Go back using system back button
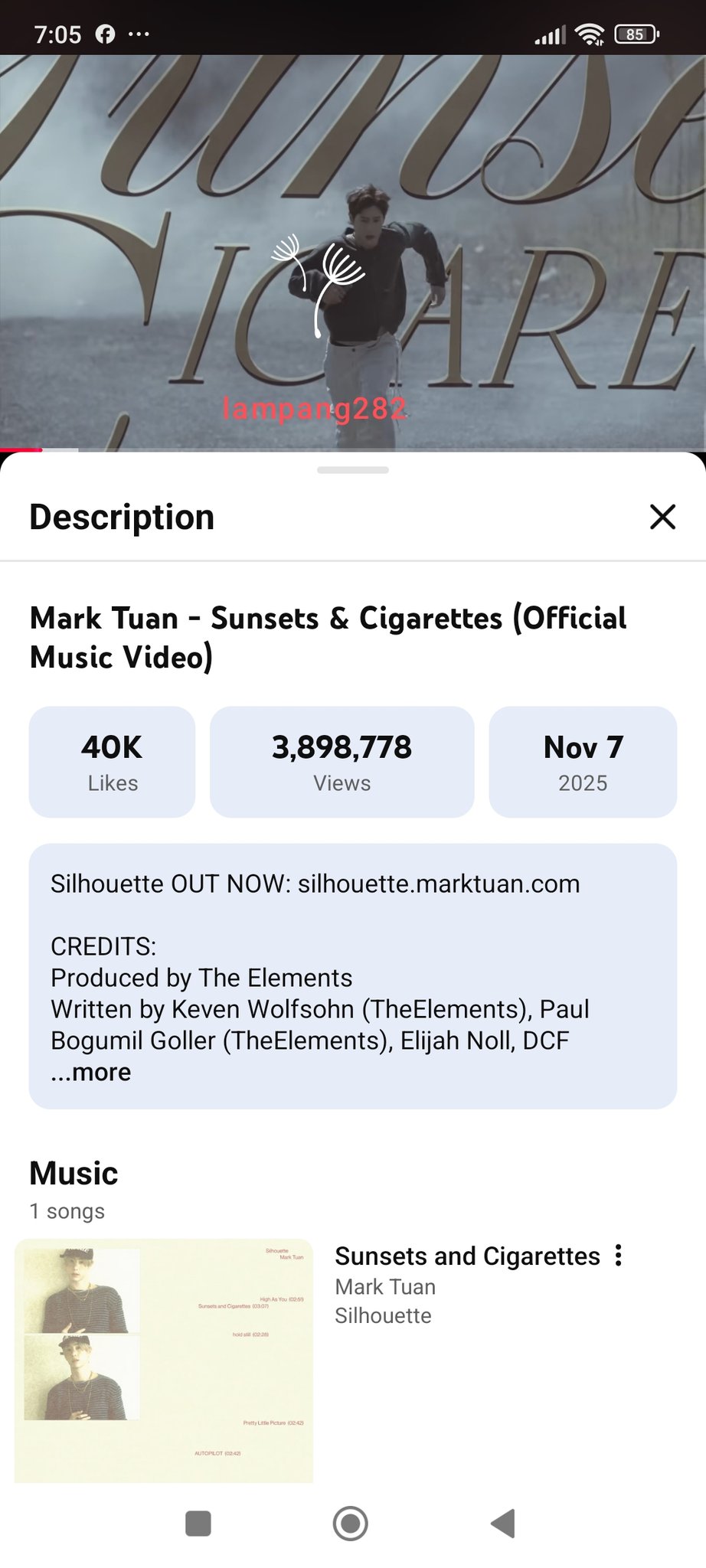Viewport: 706px width, 1568px height. coord(503,1524)
